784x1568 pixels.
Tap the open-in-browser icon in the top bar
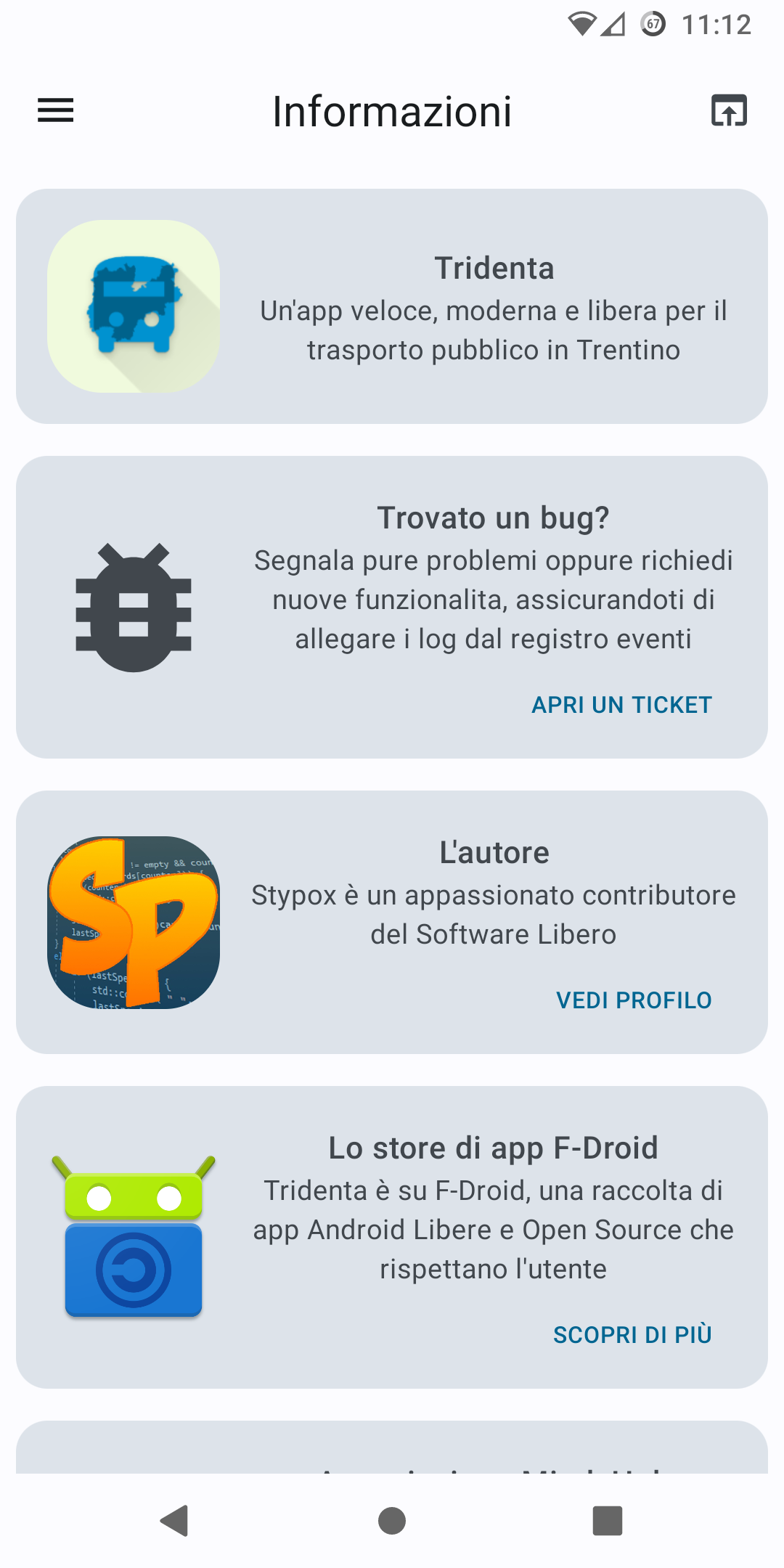point(729,110)
